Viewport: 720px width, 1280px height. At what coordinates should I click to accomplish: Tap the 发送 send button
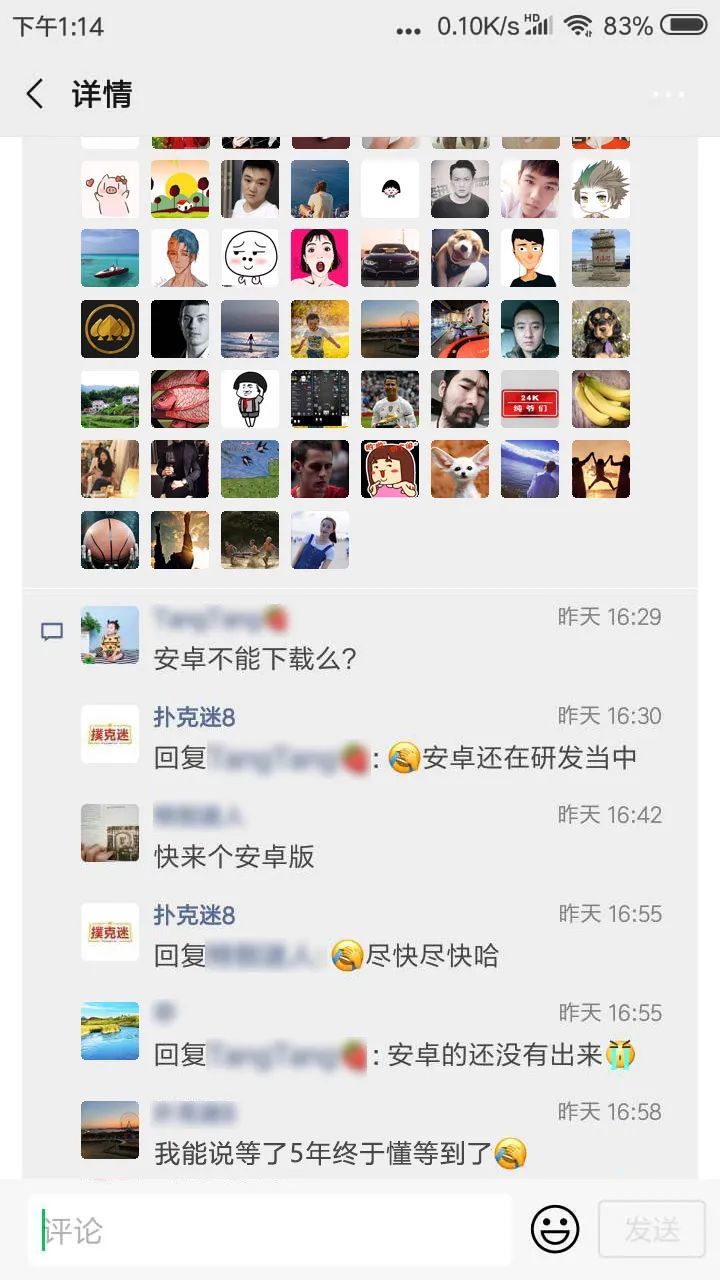click(x=651, y=1230)
